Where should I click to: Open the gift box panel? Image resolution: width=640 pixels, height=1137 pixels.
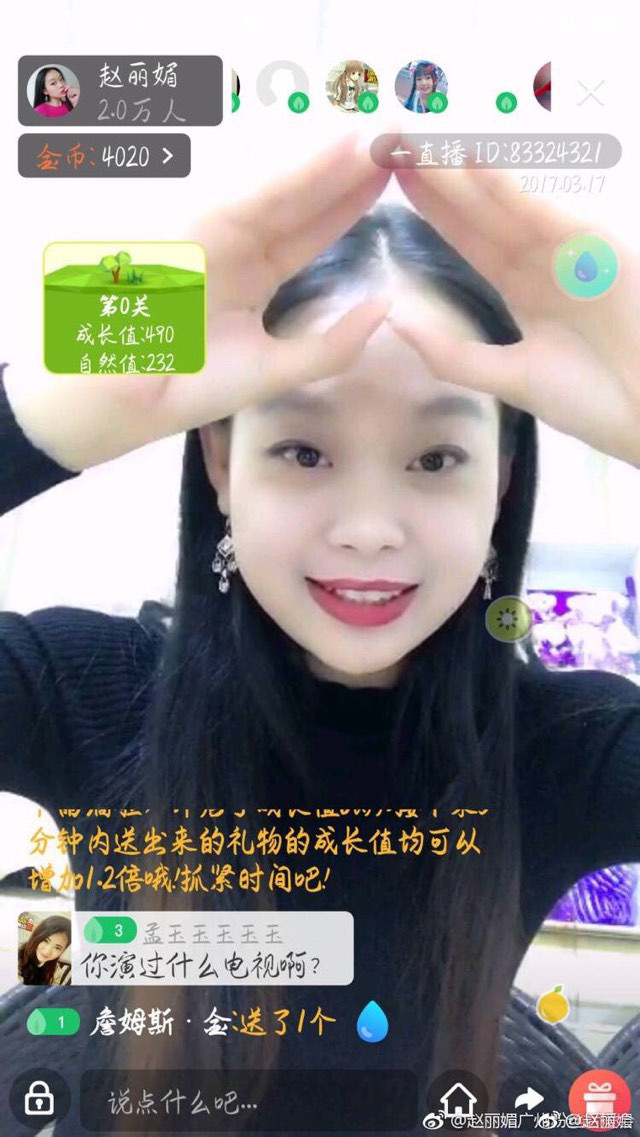click(600, 1100)
